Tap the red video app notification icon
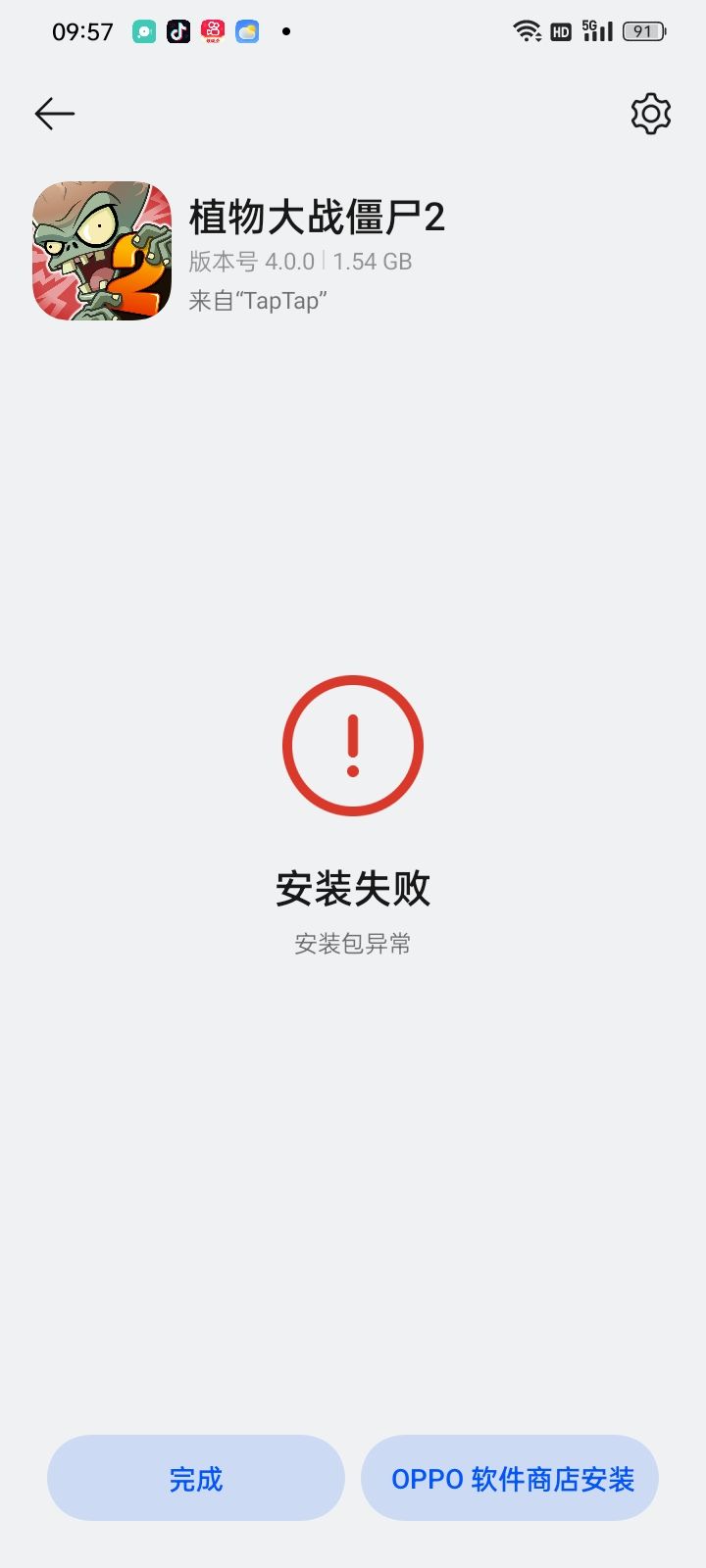 (x=213, y=30)
